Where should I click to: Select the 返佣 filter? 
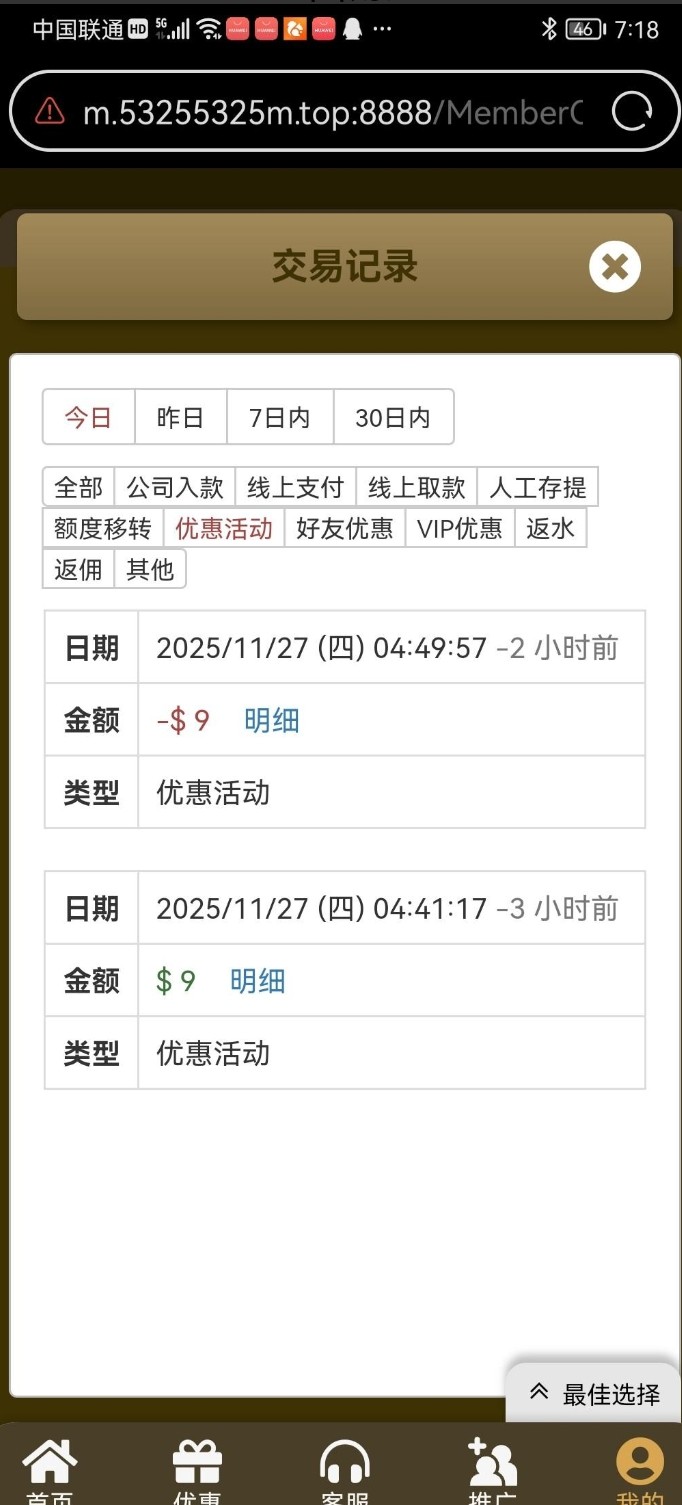click(79, 569)
